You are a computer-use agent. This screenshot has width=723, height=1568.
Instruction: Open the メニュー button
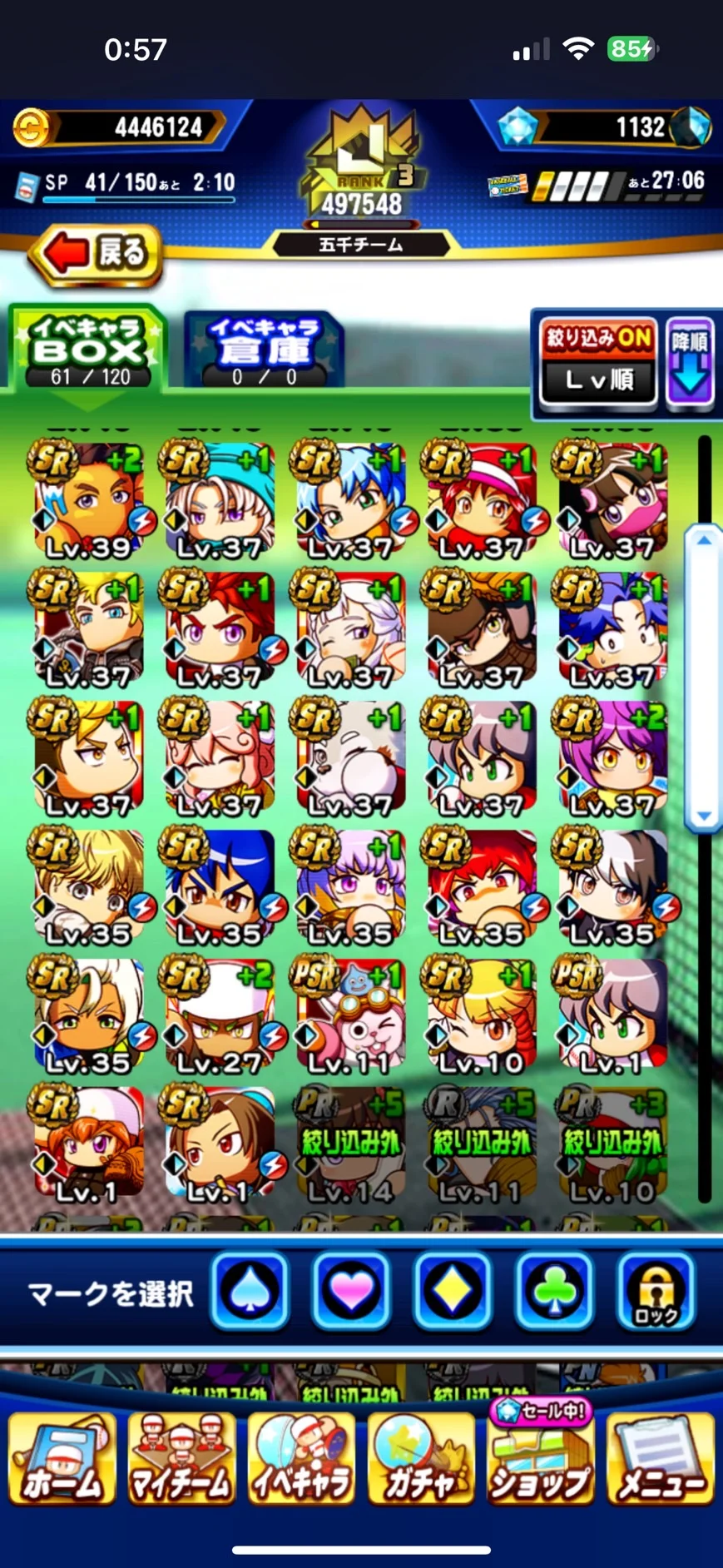coord(661,1458)
